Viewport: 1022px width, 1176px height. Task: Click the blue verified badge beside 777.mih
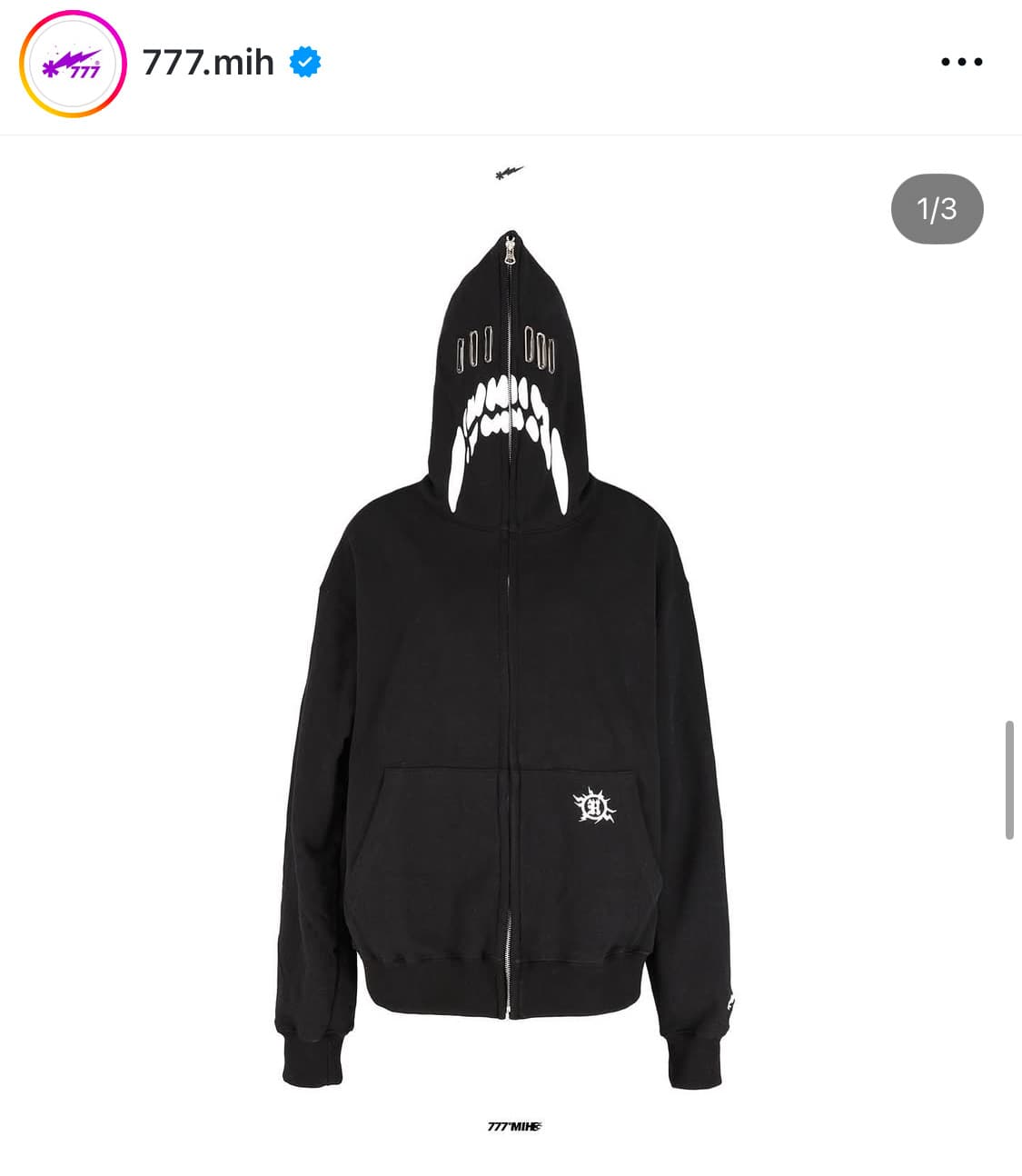306,62
